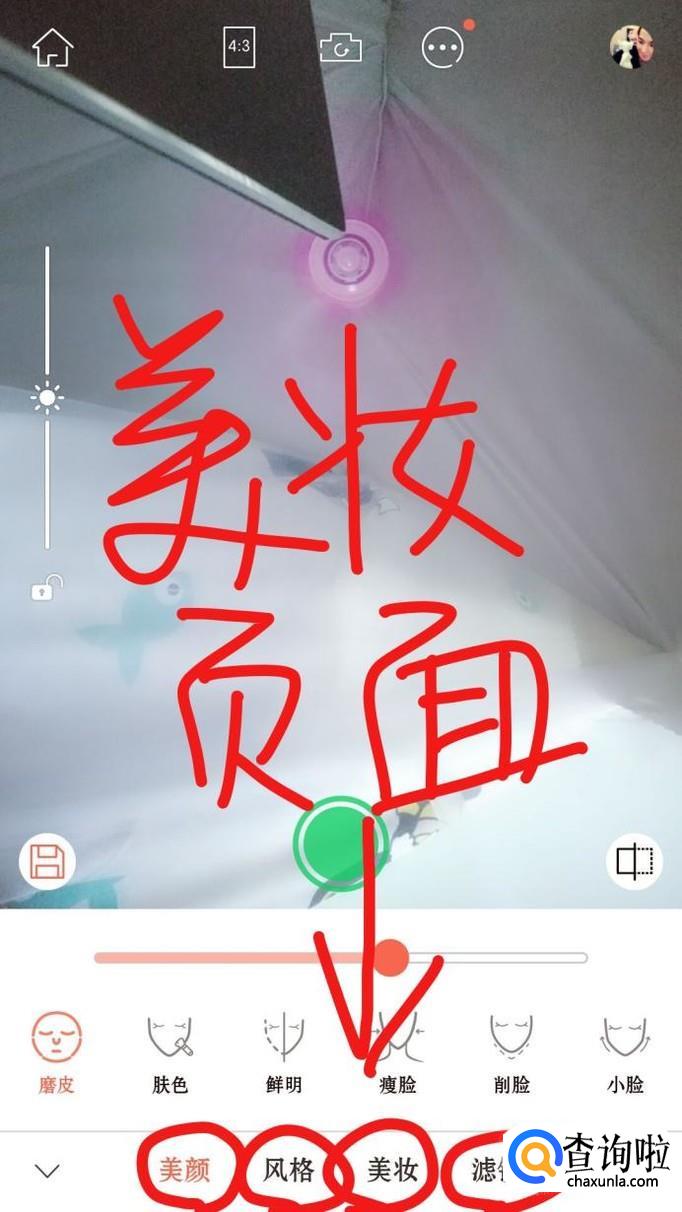
Task: Select the 肤色 skin tone option
Action: pos(170,1052)
